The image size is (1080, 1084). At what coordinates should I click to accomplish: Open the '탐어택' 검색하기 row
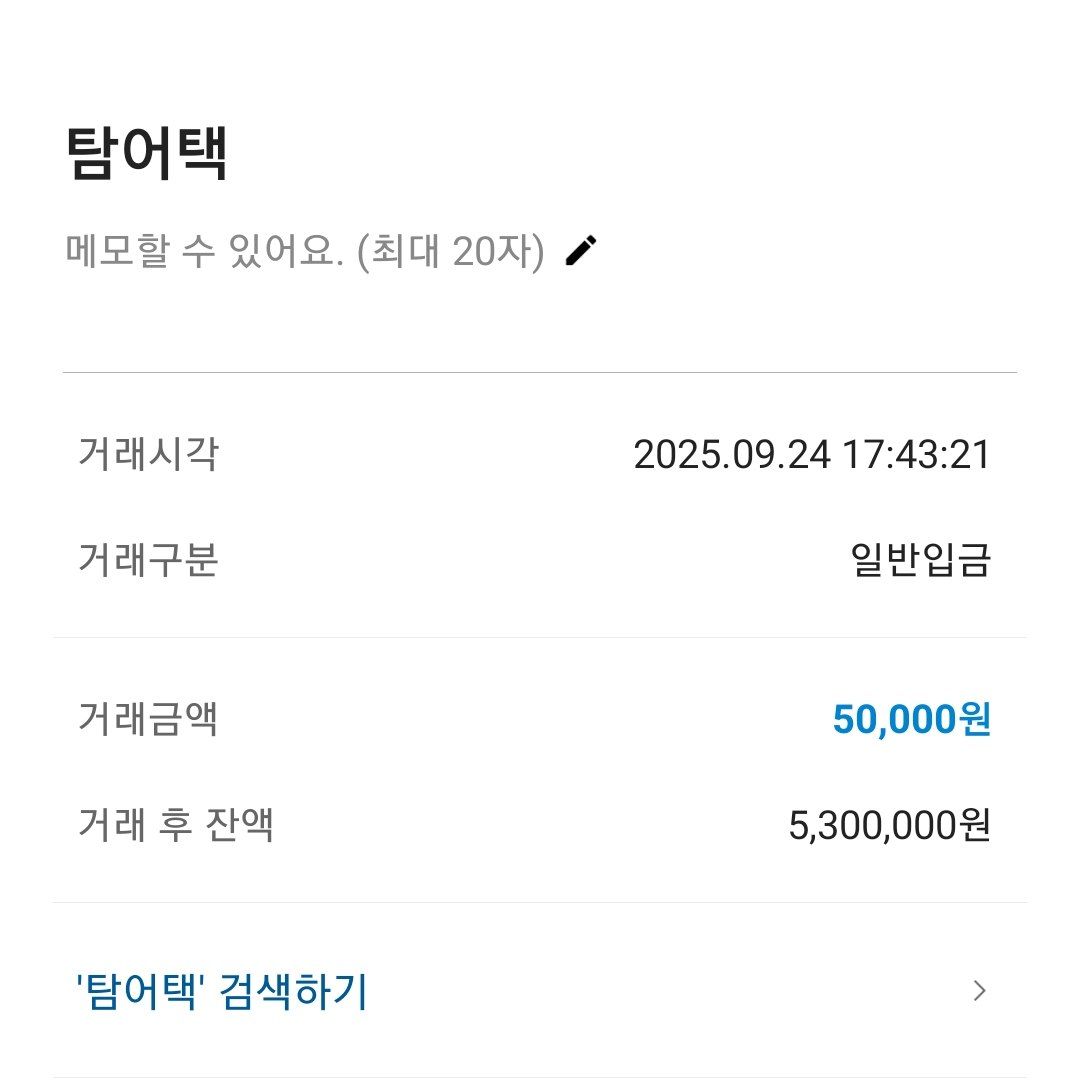pyautogui.click(x=540, y=991)
